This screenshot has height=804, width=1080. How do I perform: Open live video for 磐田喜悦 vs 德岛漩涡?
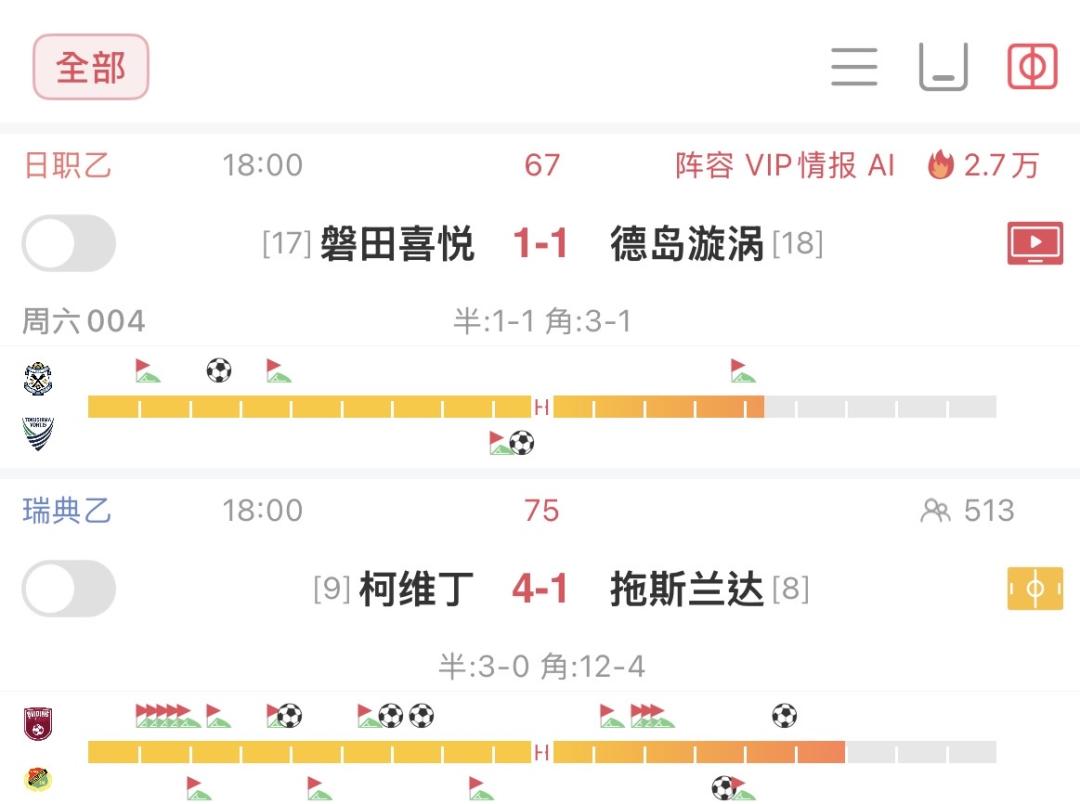pyautogui.click(x=1035, y=243)
